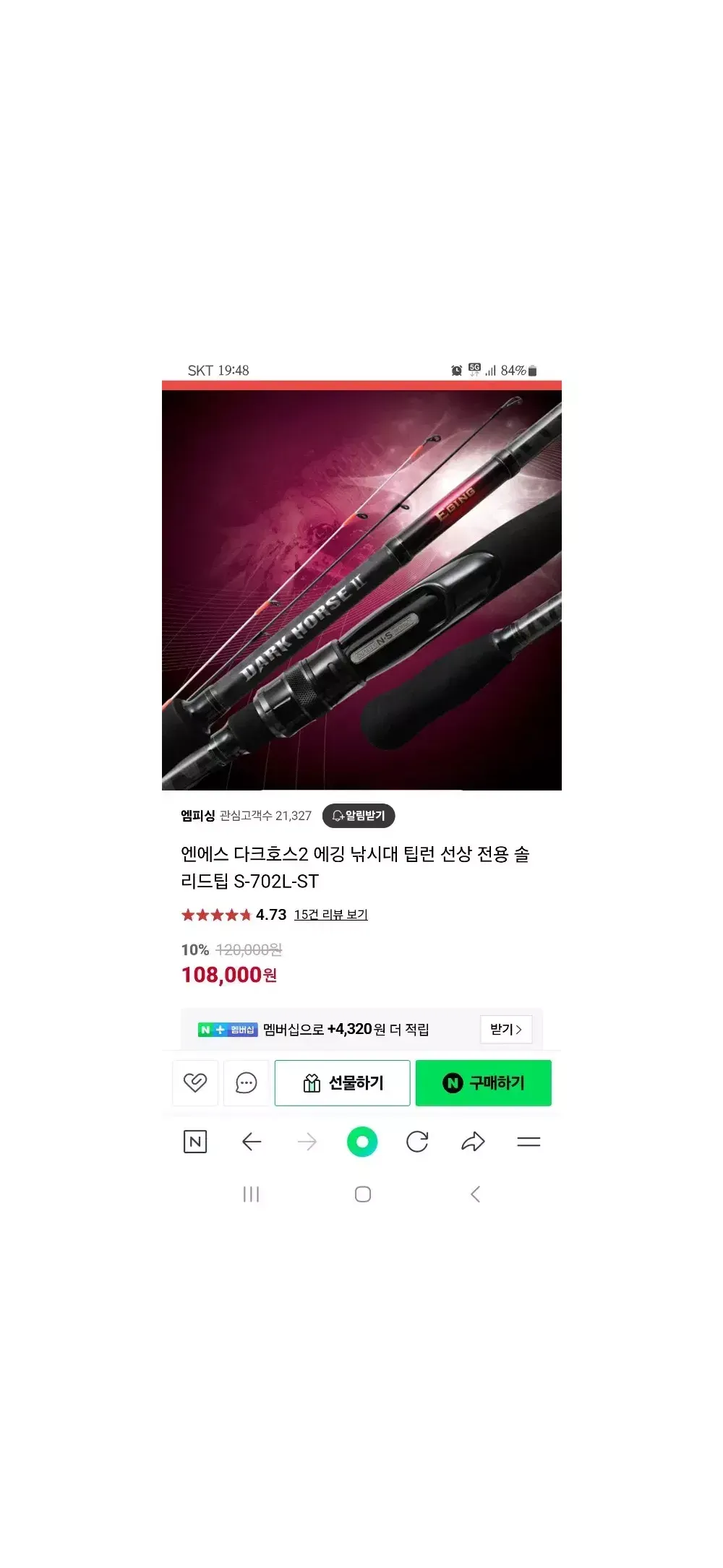
Task: Open the 15건 리뷰 보기 link
Action: tap(330, 915)
